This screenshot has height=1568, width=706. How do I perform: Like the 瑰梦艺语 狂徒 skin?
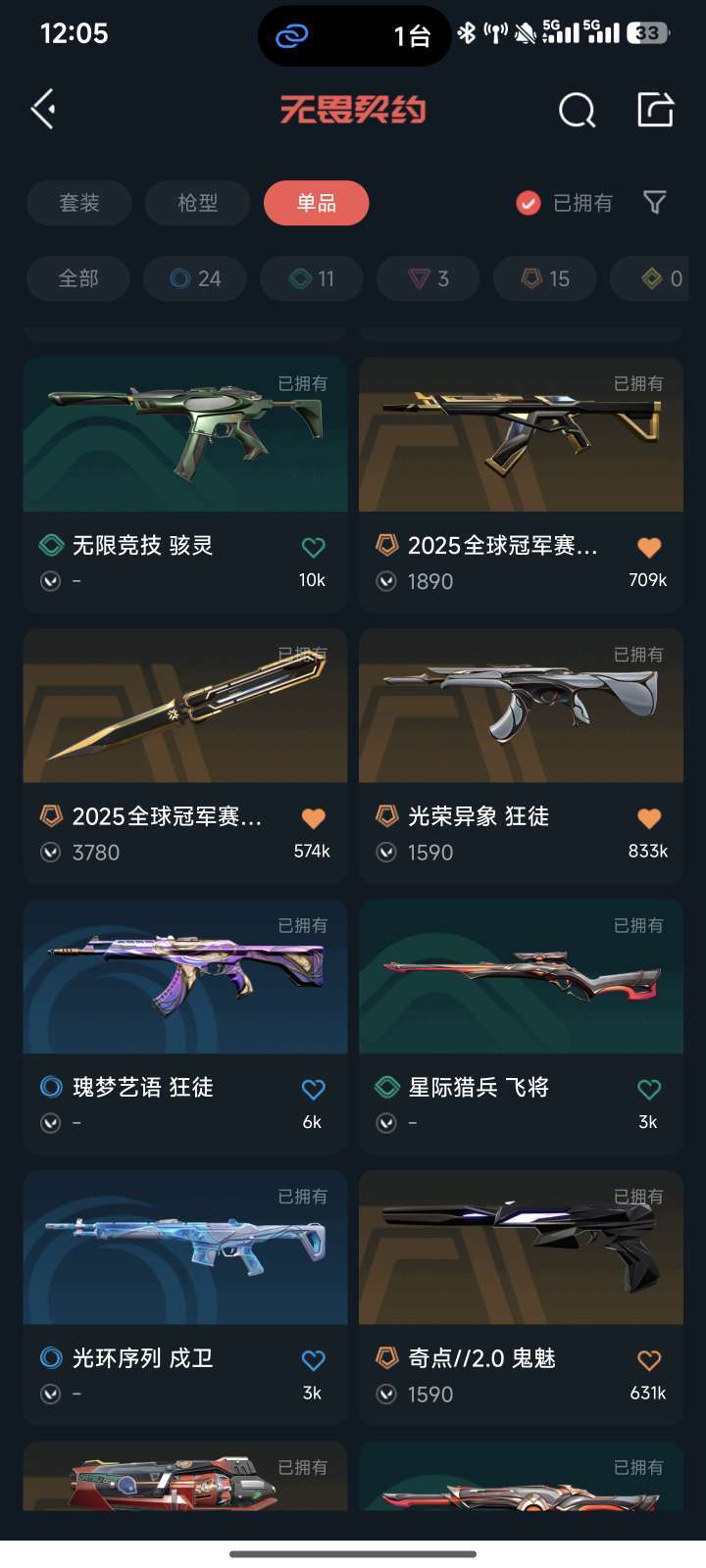point(313,1089)
